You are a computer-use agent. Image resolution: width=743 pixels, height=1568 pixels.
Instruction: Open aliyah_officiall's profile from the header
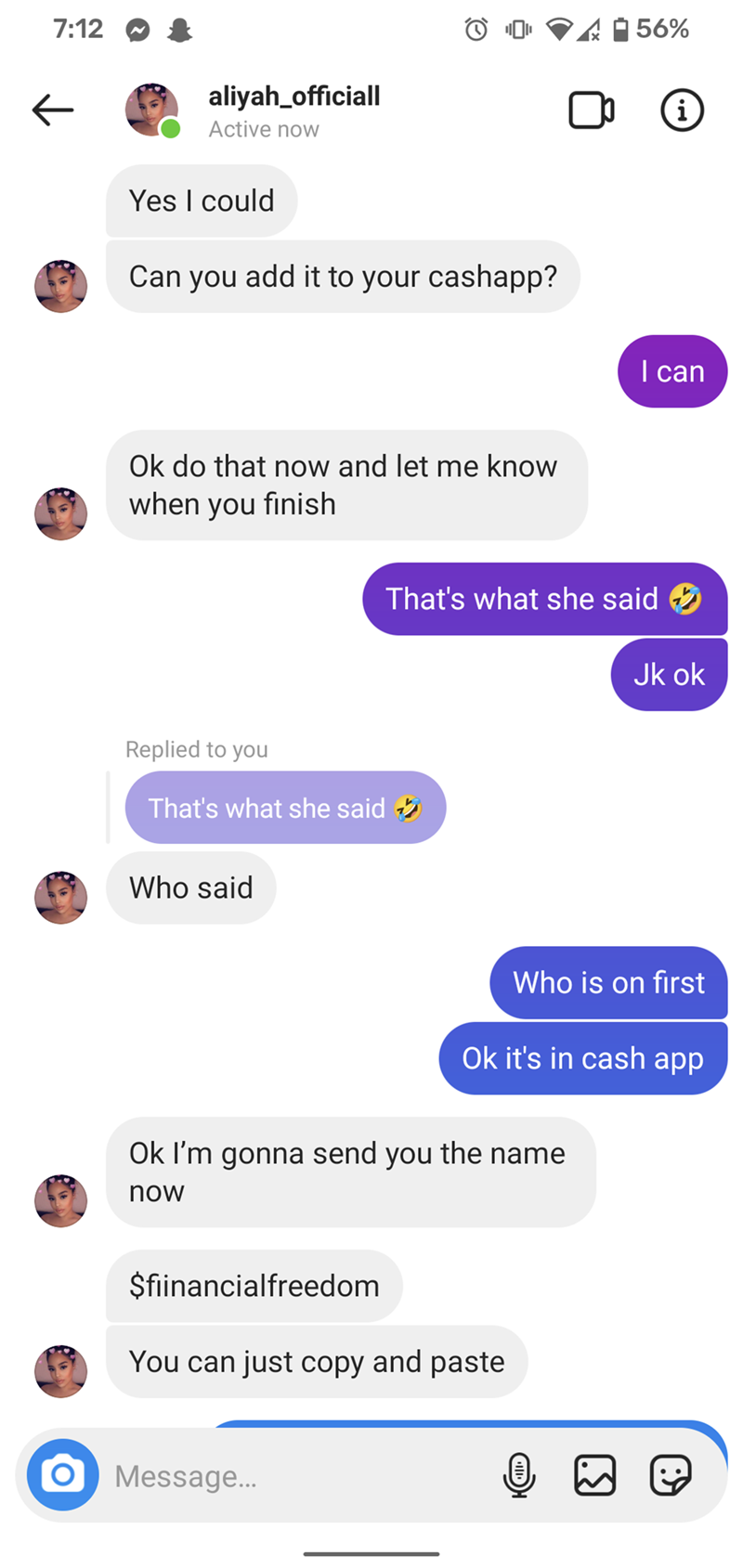[293, 97]
